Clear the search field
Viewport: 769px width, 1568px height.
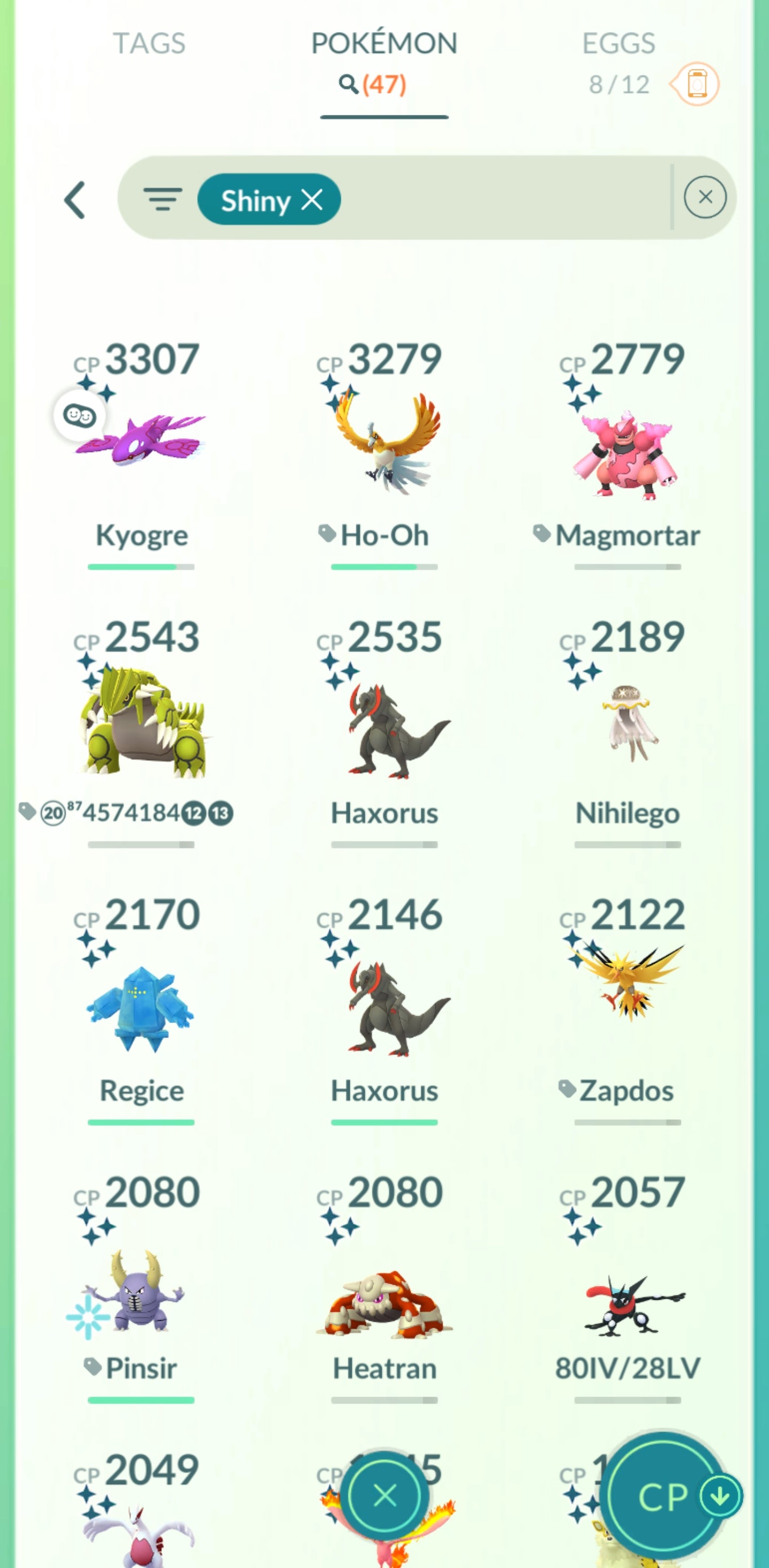point(704,197)
